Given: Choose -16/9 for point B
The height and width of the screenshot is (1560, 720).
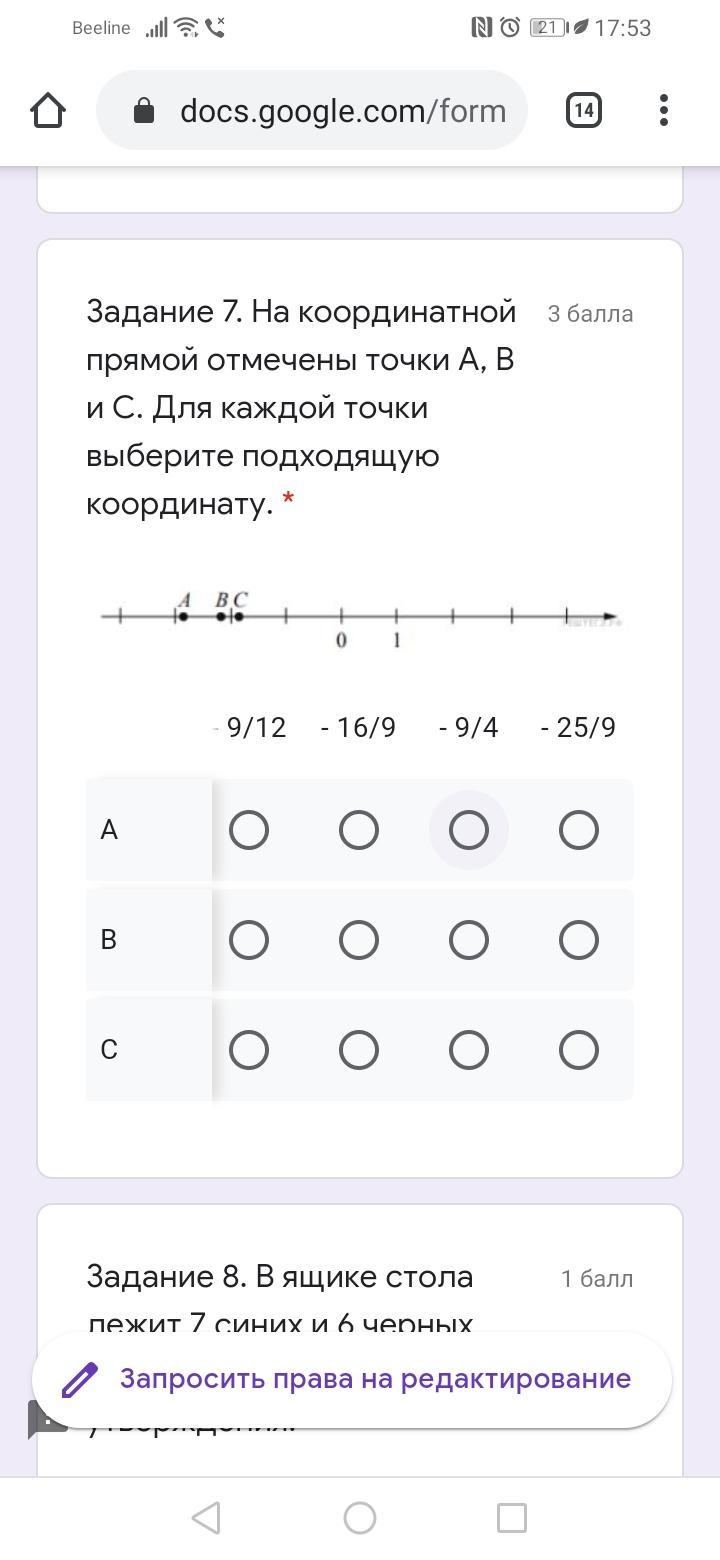Looking at the screenshot, I should [359, 940].
